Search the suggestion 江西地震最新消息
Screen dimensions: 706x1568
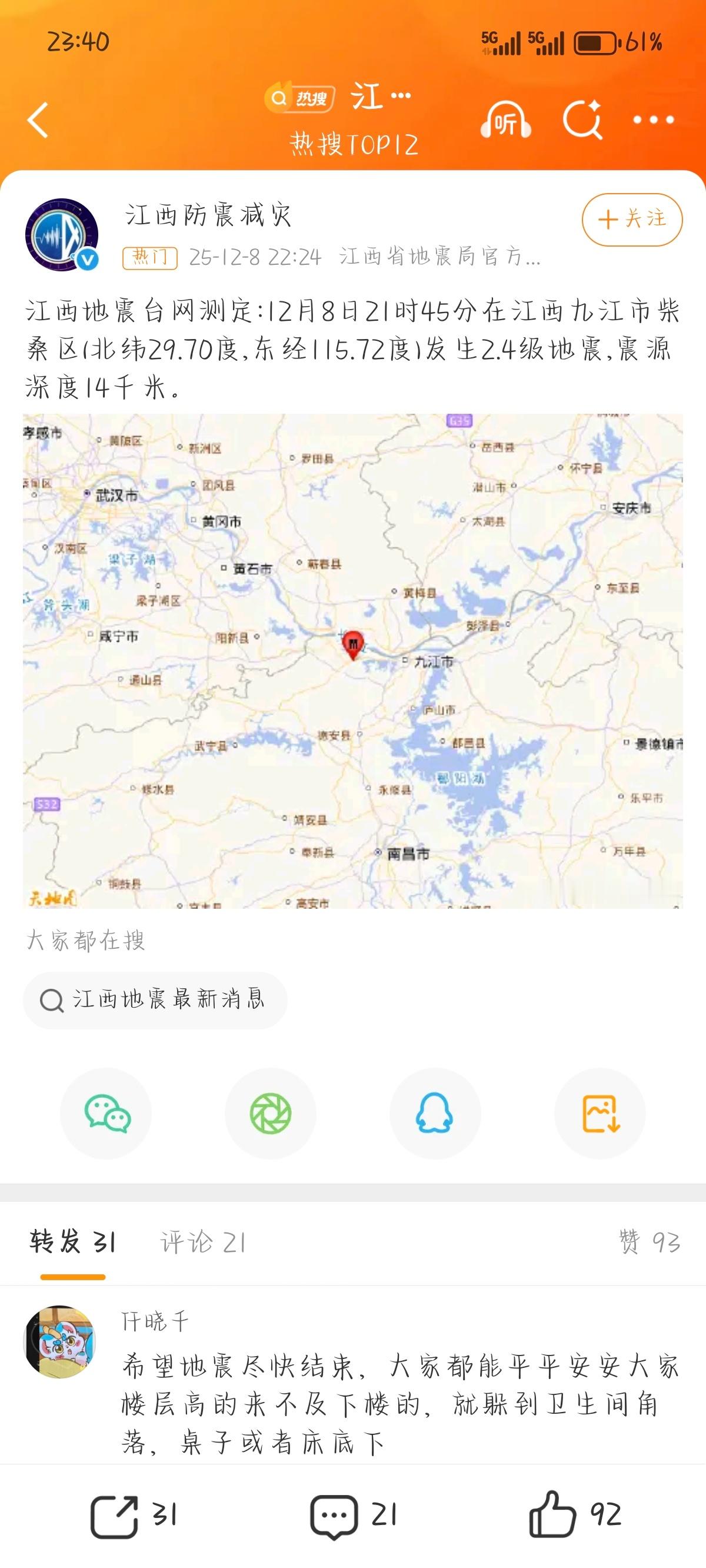tap(155, 999)
